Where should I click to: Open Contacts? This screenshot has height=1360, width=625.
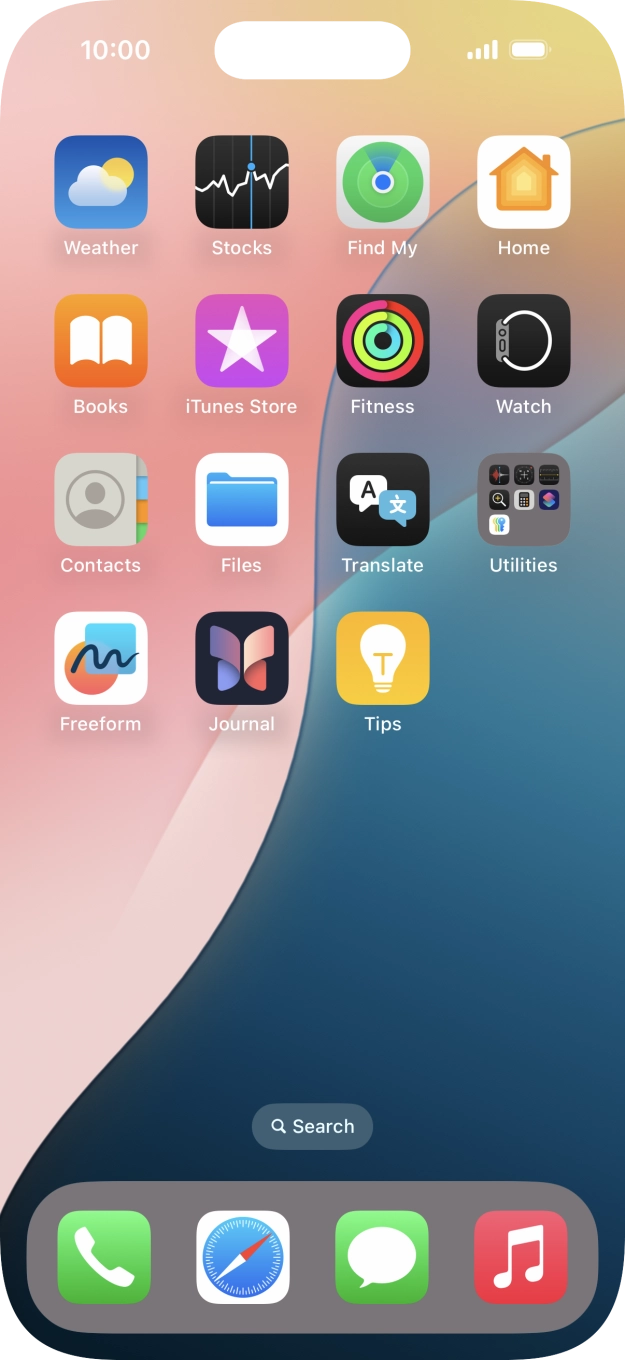[101, 499]
